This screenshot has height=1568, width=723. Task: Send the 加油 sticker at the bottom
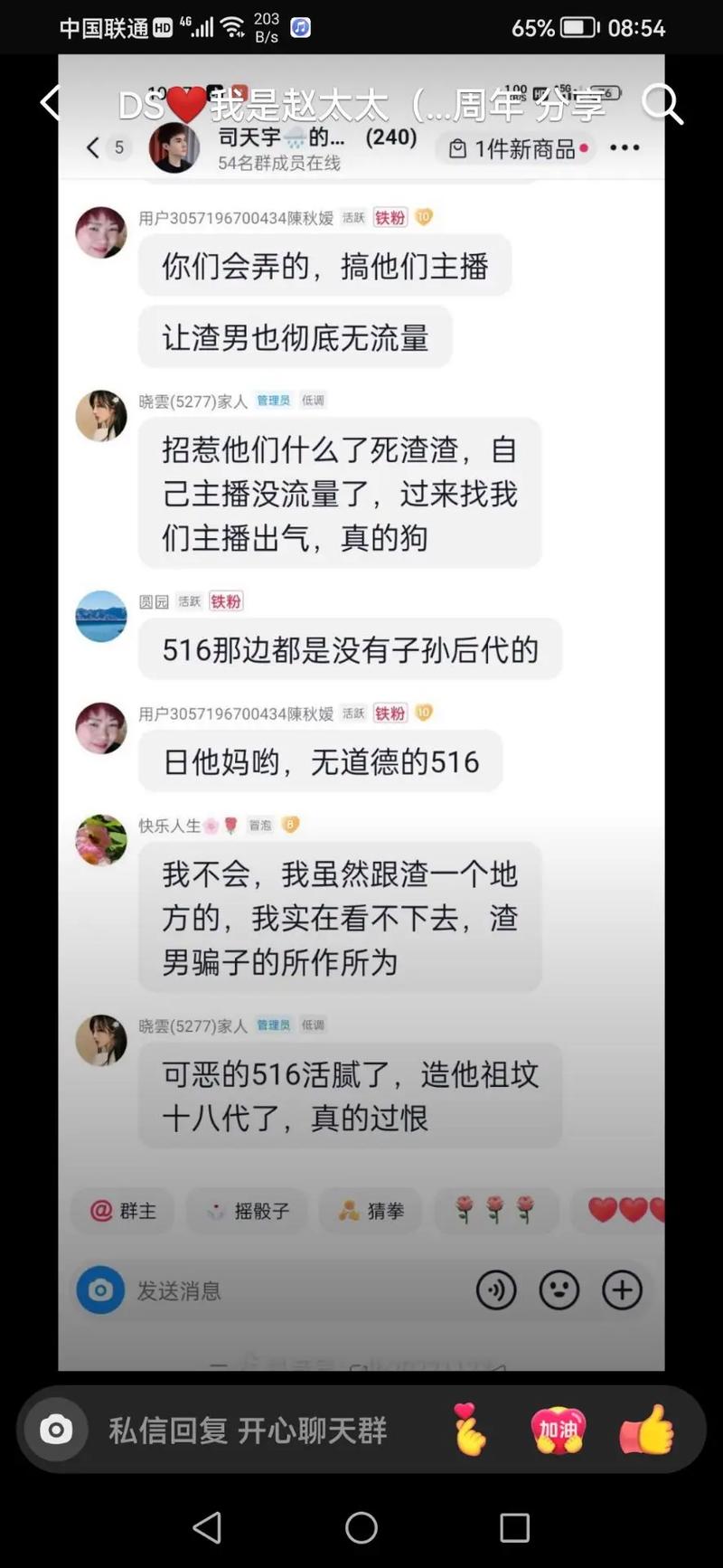(x=557, y=1430)
